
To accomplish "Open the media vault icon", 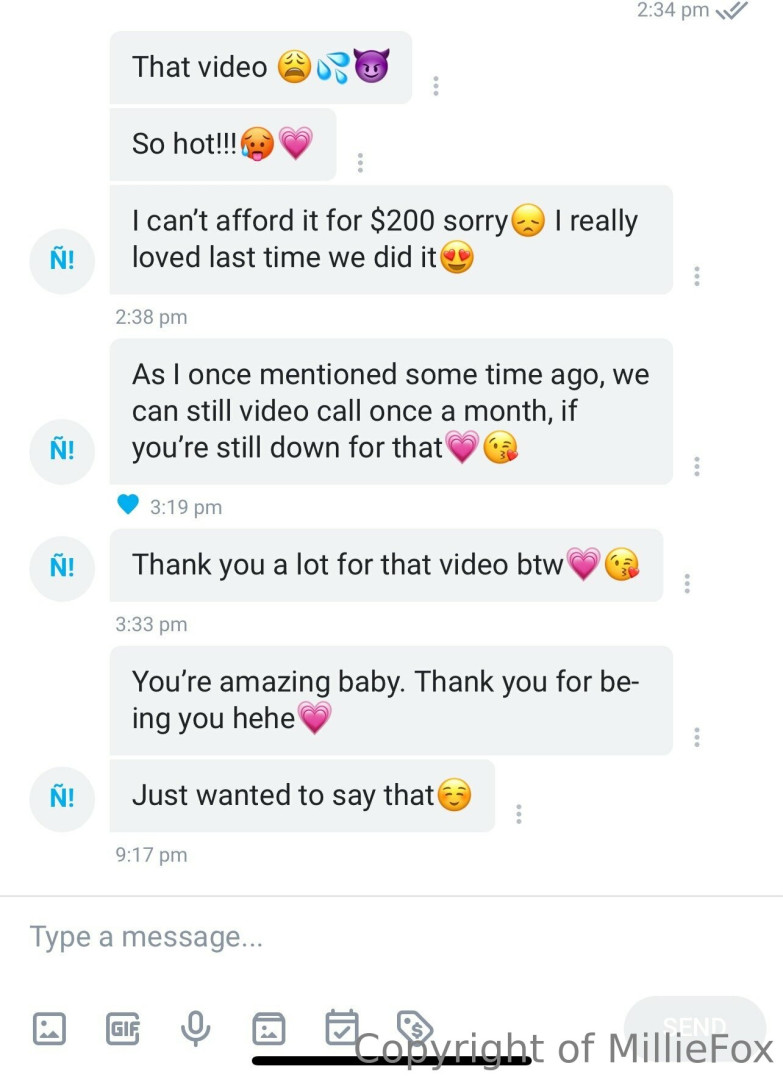I will point(268,1027).
